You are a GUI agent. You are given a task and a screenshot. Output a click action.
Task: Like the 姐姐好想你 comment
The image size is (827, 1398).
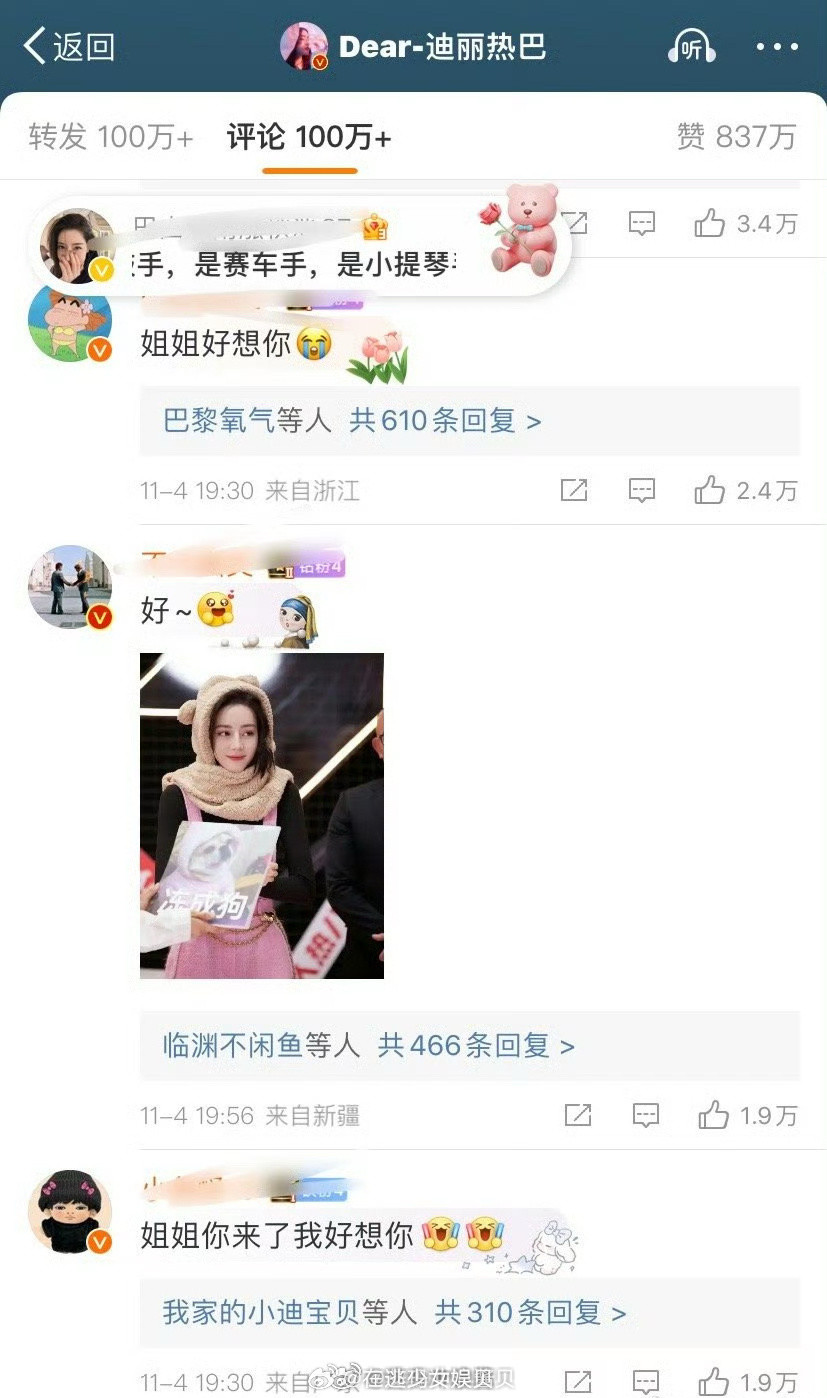point(710,490)
